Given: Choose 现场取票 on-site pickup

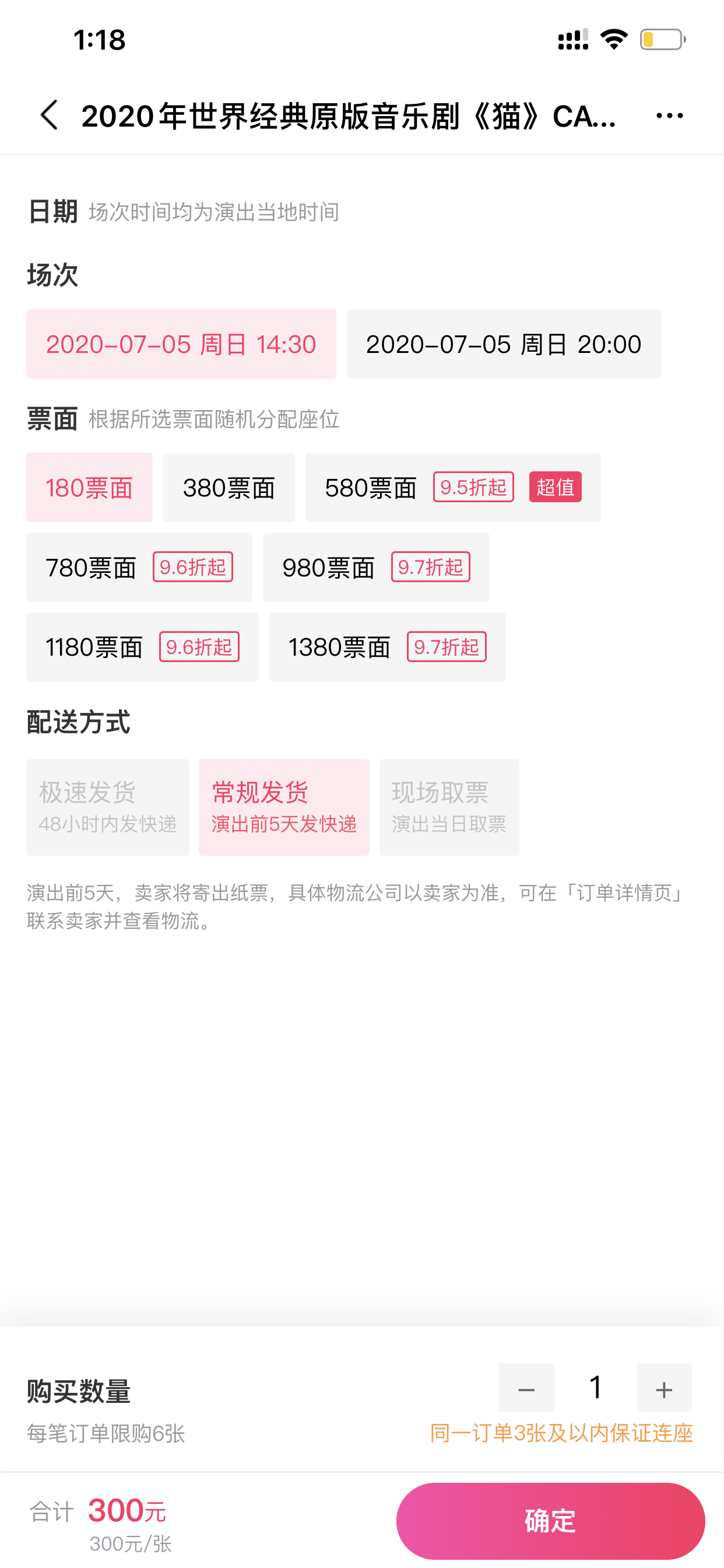Looking at the screenshot, I should 449,807.
